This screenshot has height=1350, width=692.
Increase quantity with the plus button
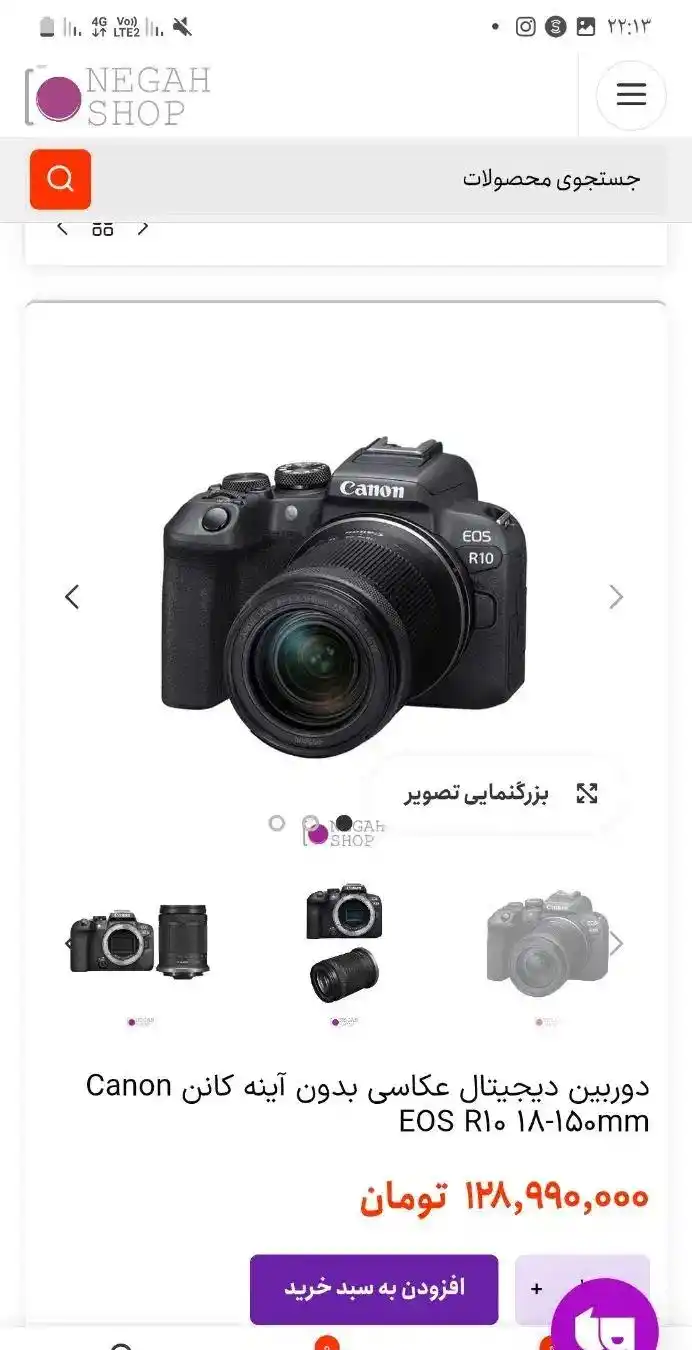[x=537, y=1289]
